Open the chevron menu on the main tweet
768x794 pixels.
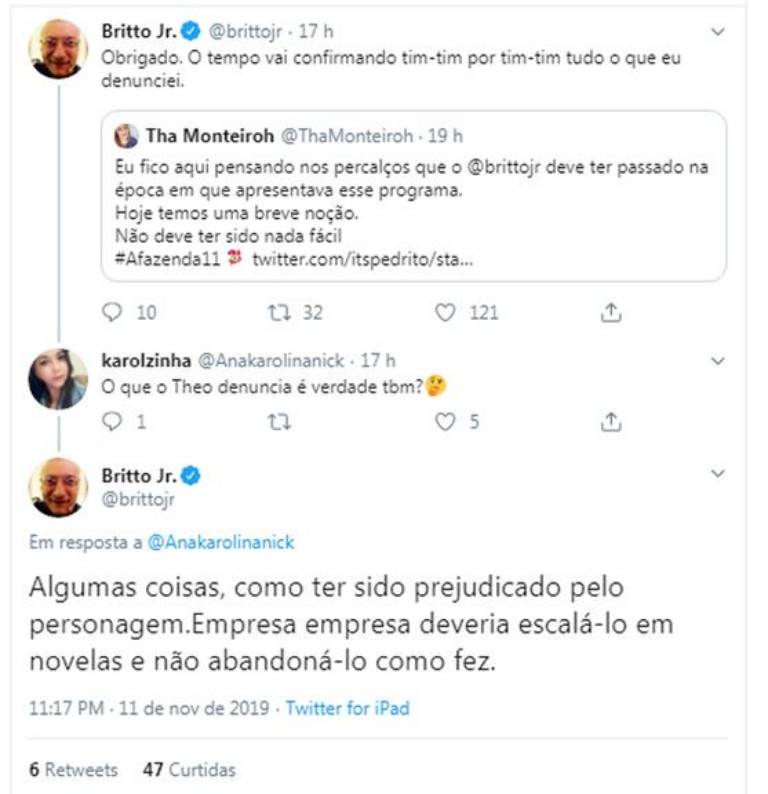716,473
